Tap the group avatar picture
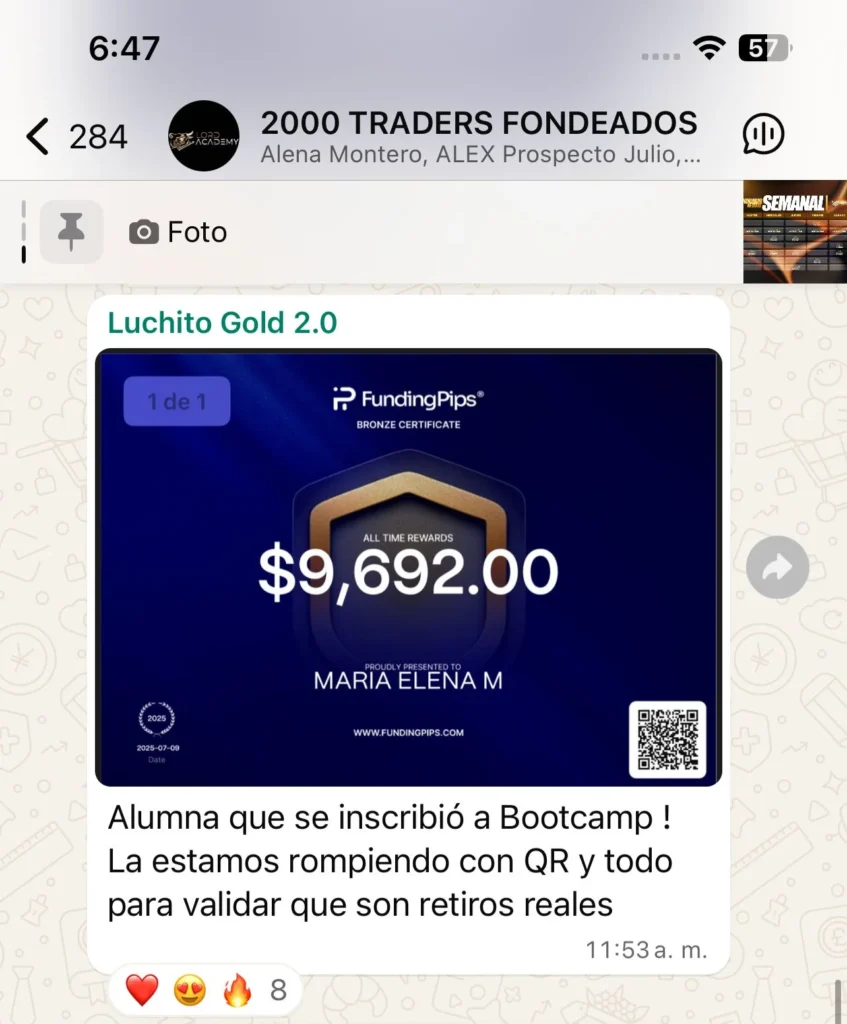Screen dimensions: 847x1024 coord(203,136)
